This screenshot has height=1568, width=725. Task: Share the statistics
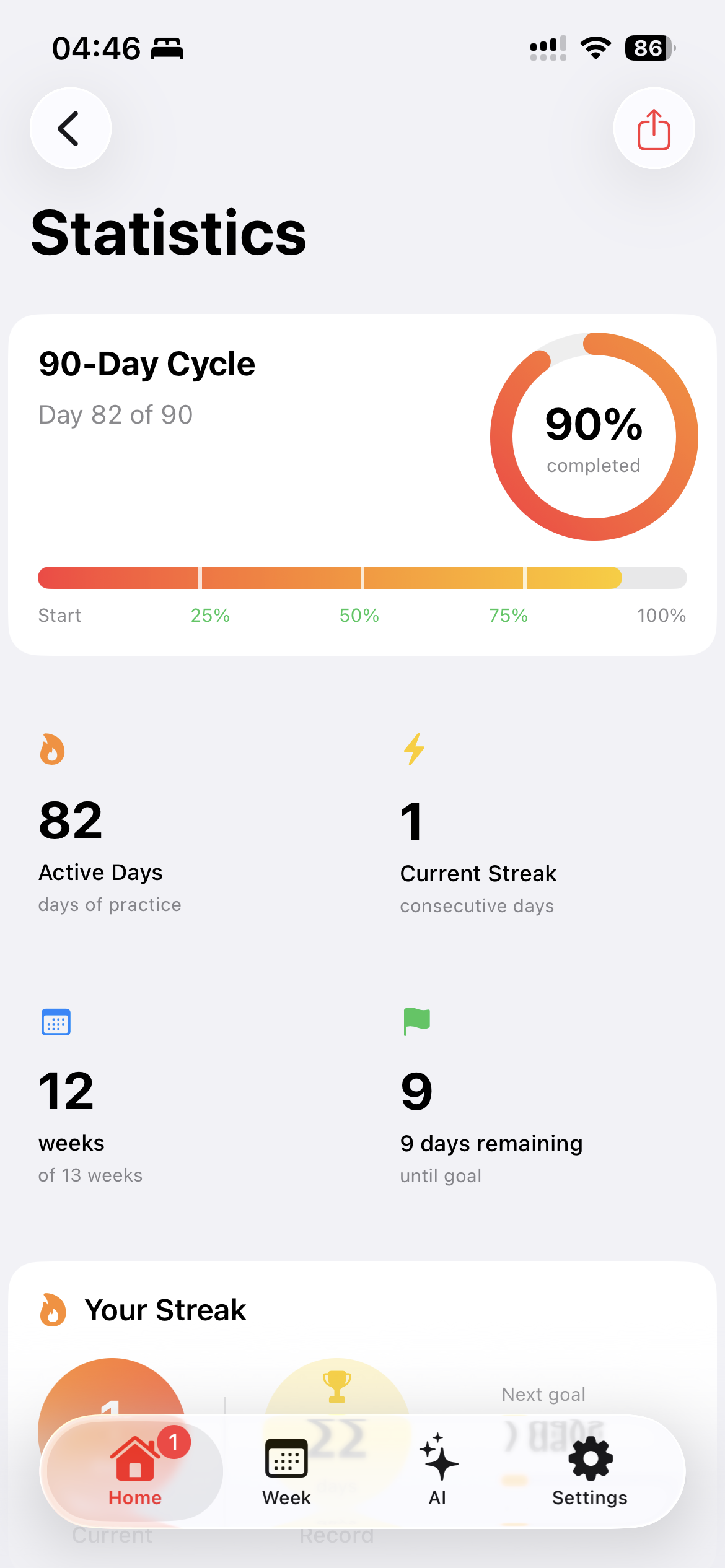pyautogui.click(x=654, y=128)
